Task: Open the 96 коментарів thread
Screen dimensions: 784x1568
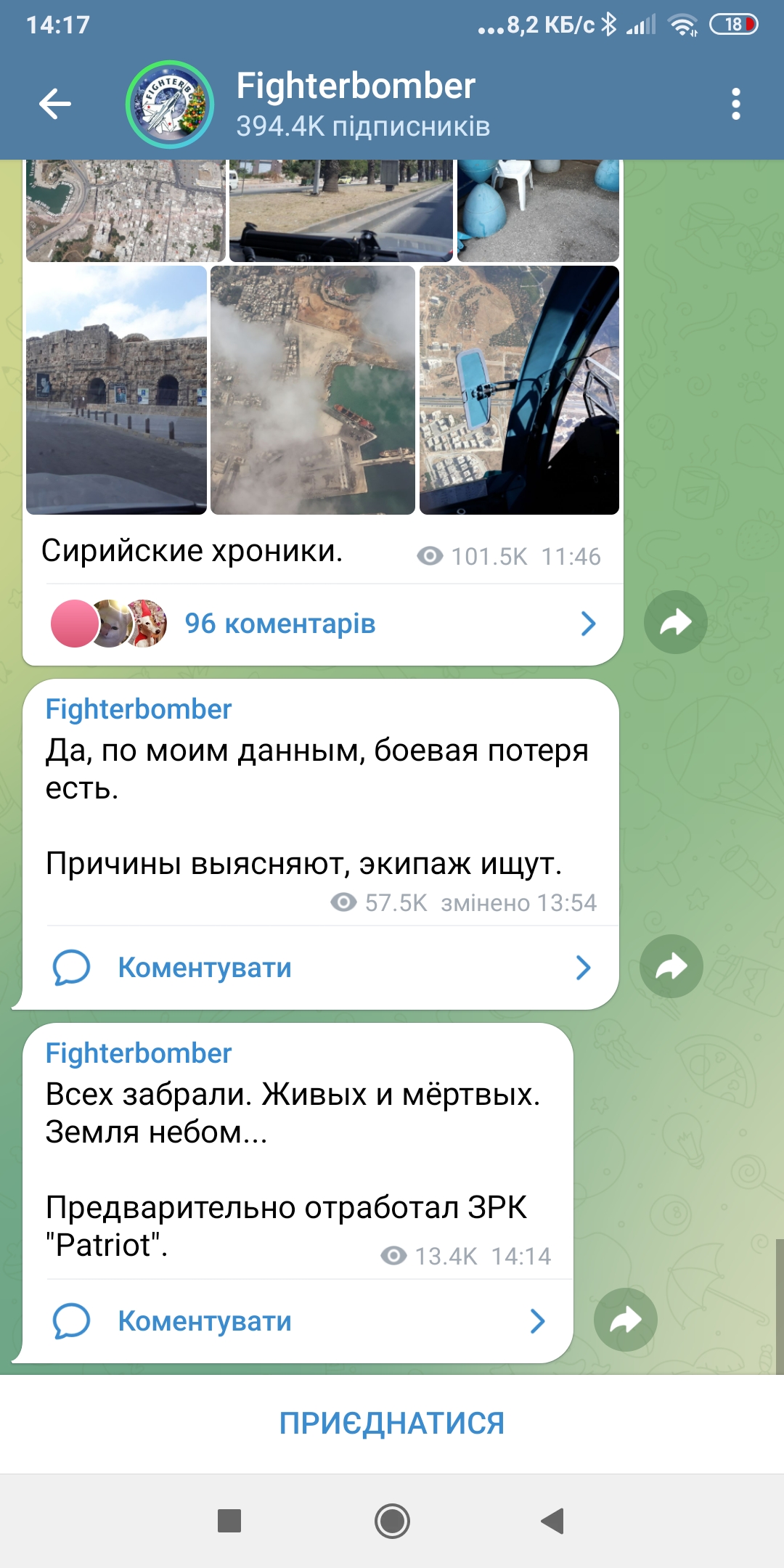Action: [323, 624]
